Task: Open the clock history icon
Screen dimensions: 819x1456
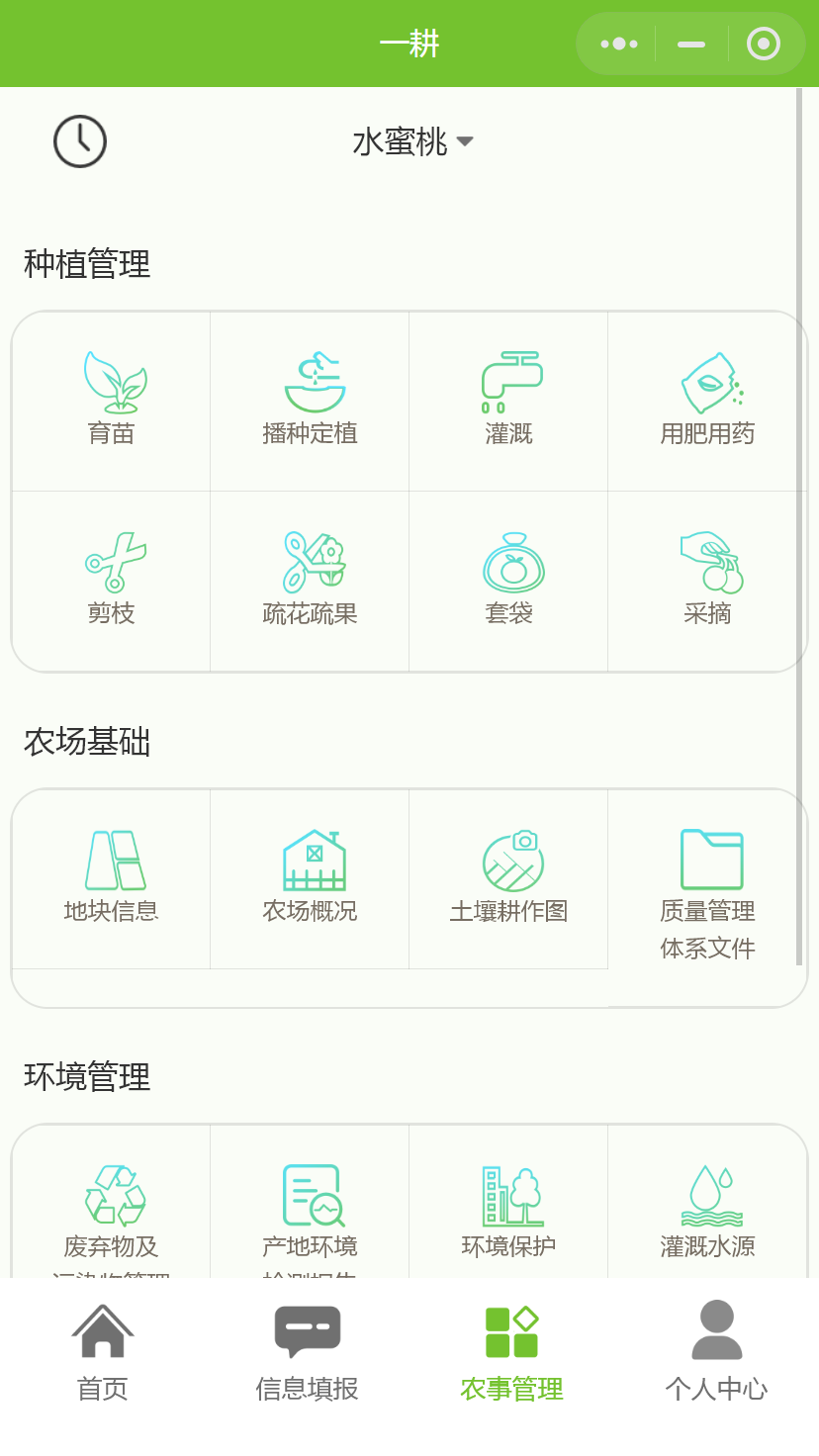Action: [80, 141]
